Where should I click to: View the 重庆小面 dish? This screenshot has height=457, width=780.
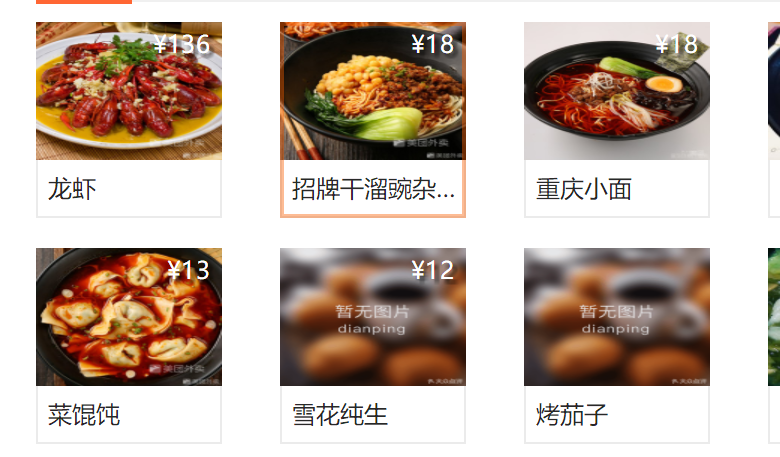coord(616,119)
